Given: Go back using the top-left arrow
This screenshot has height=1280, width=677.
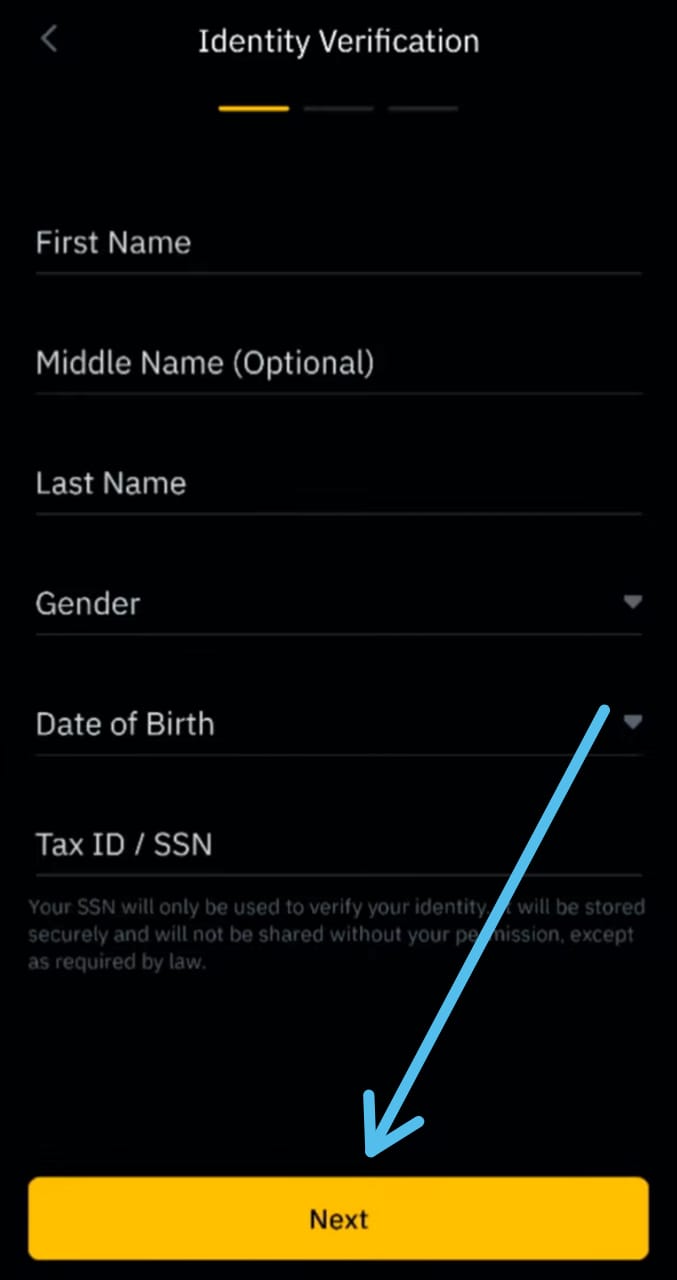Looking at the screenshot, I should pos(49,40).
